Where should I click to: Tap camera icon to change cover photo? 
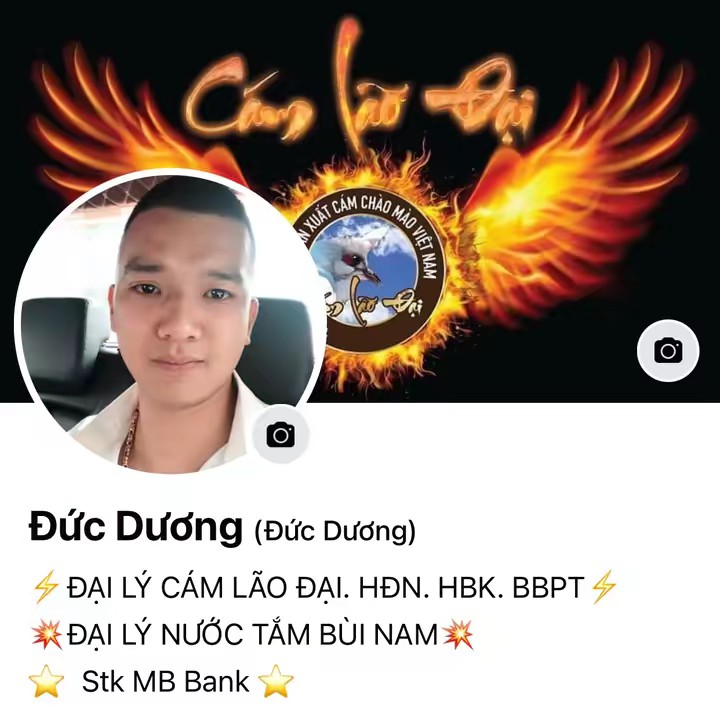point(668,350)
